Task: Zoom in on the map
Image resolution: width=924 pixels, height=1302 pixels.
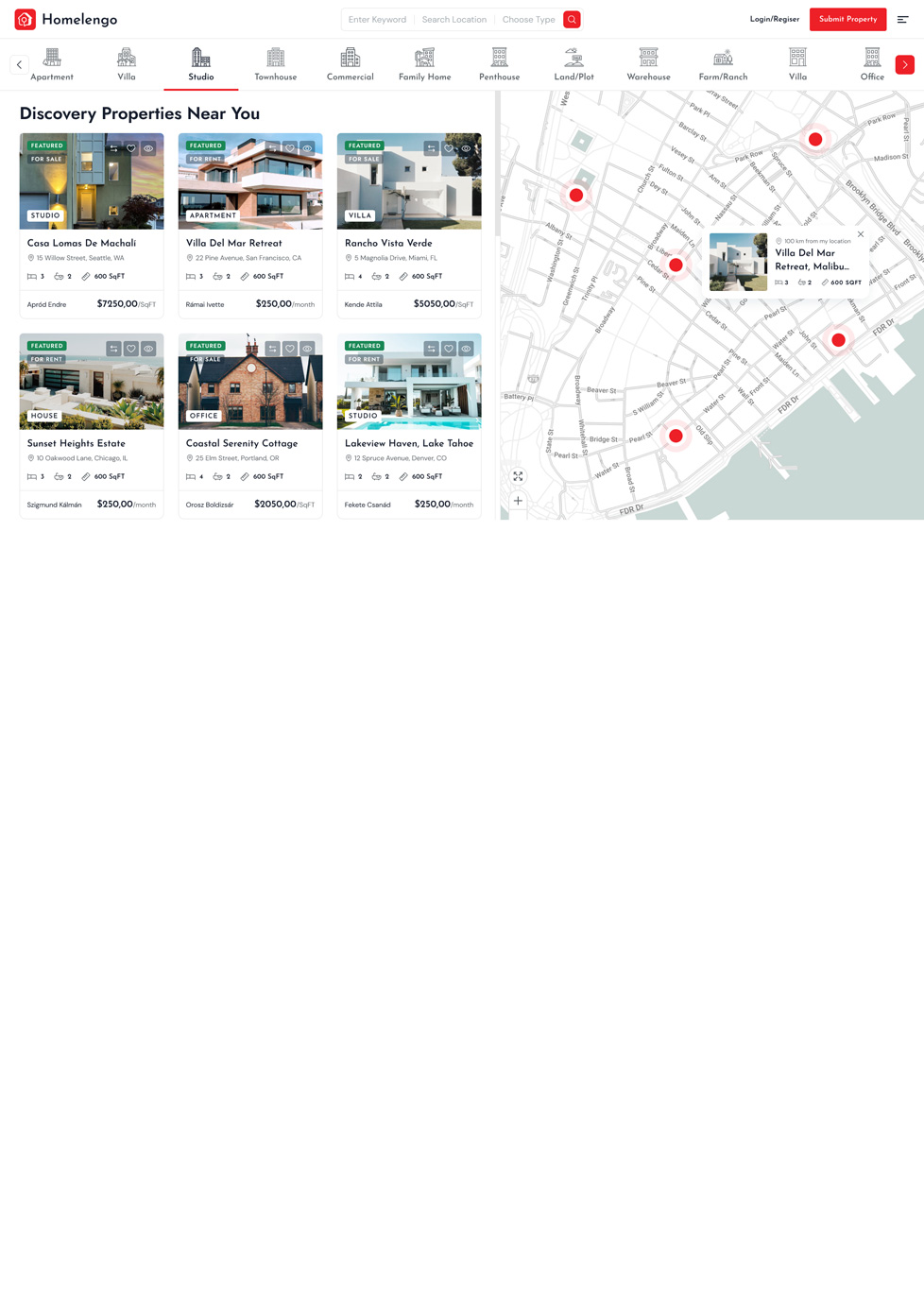Action: pos(518,501)
